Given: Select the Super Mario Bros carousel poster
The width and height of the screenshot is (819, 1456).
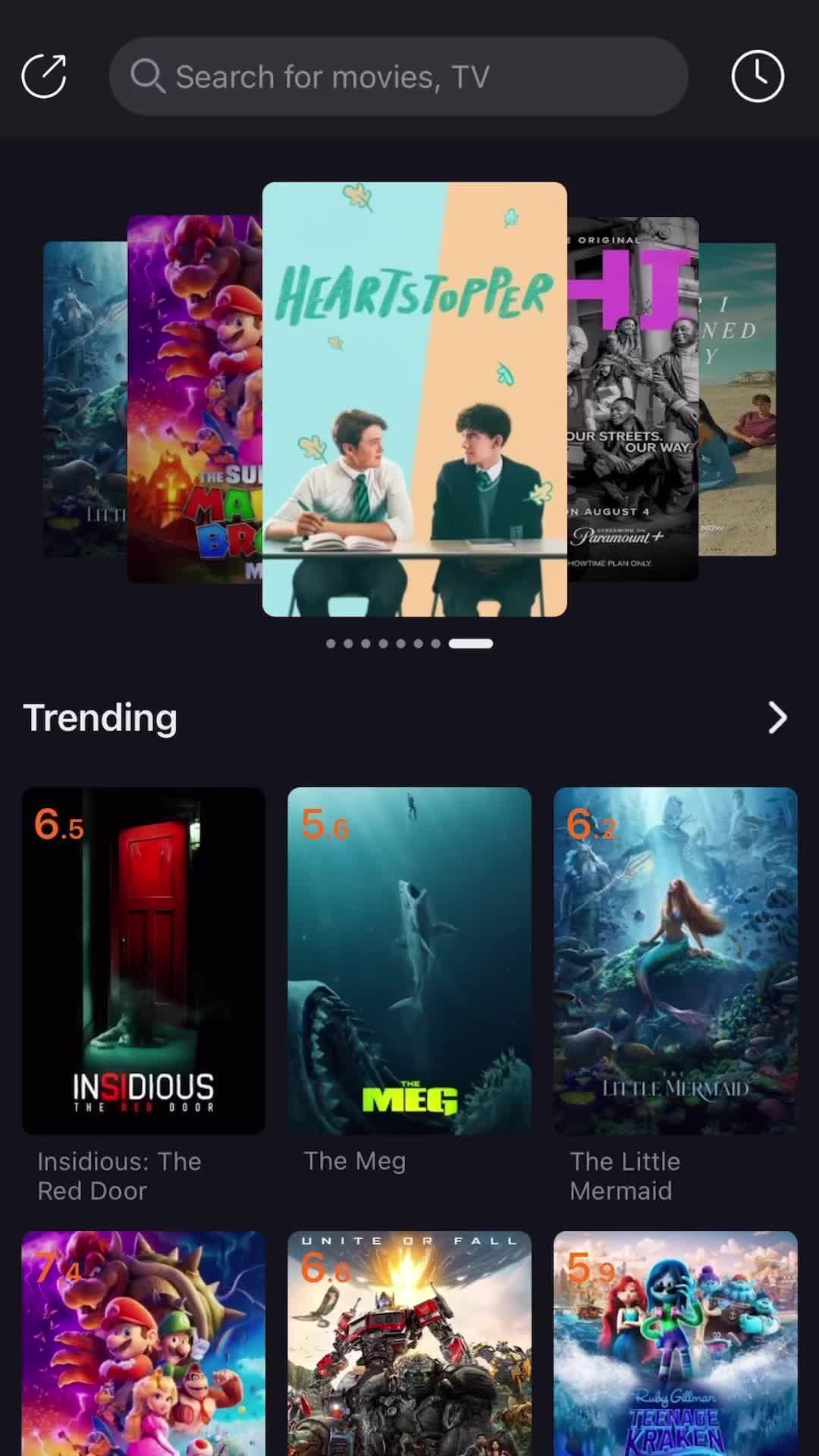Looking at the screenshot, I should 194,399.
